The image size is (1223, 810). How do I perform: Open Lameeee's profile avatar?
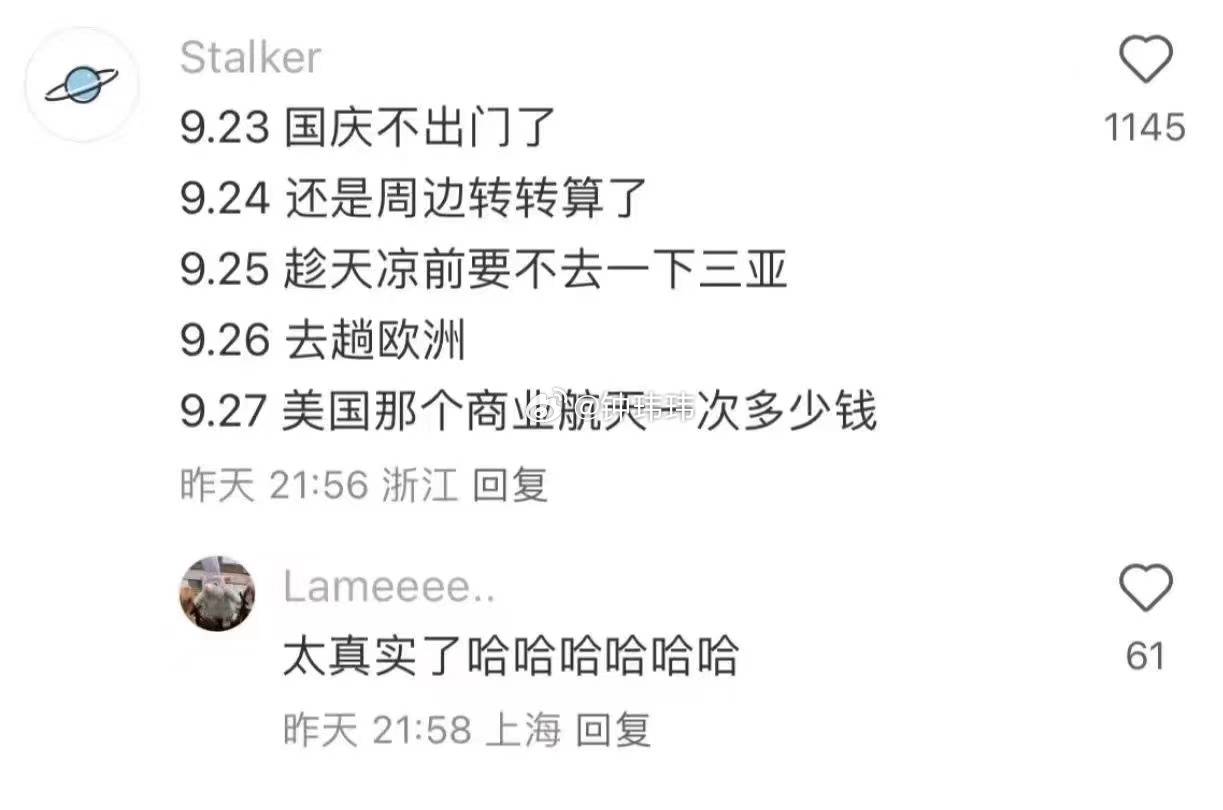(x=217, y=594)
